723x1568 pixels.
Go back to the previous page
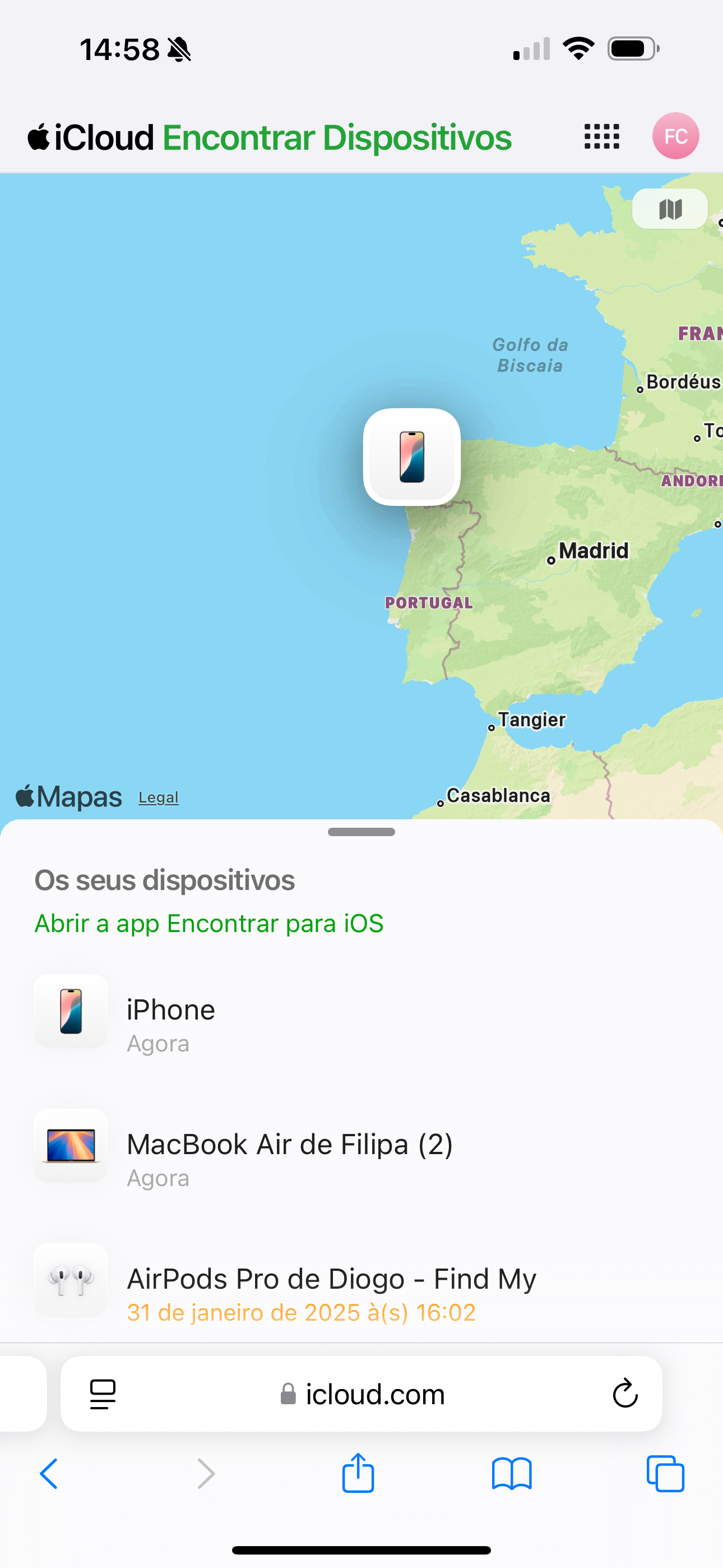[x=49, y=1474]
